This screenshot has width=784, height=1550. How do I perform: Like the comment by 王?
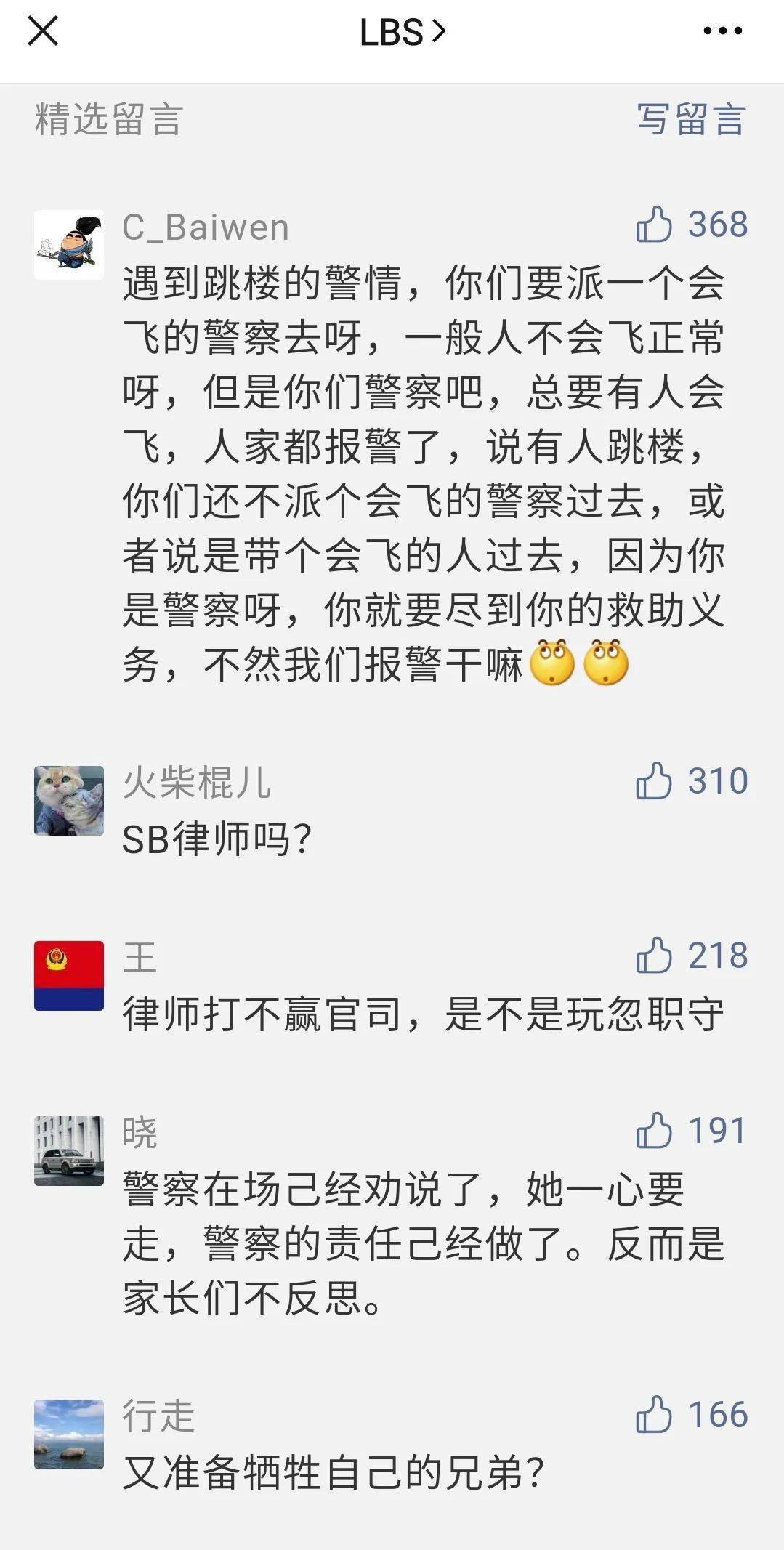coord(654,956)
